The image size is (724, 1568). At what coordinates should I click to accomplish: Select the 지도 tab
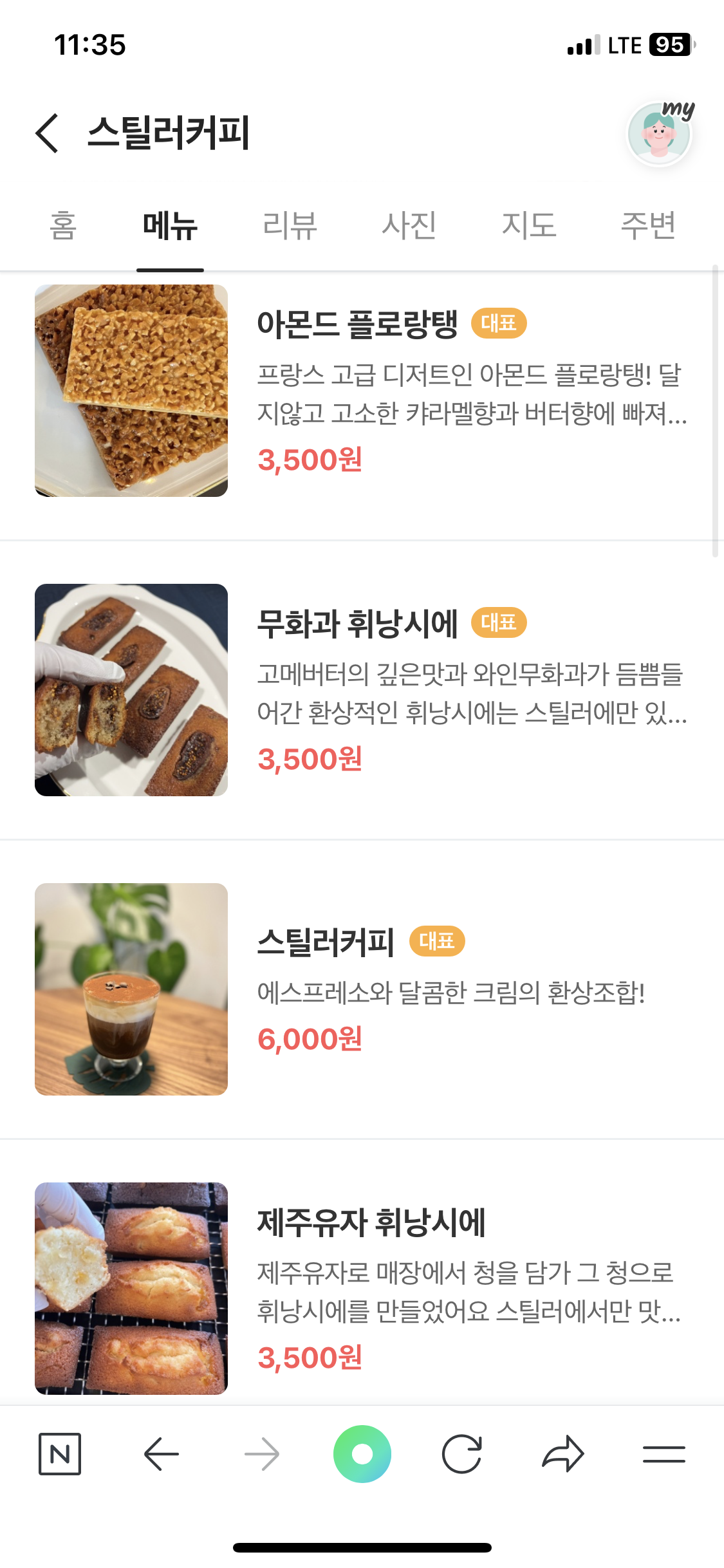pos(529,226)
